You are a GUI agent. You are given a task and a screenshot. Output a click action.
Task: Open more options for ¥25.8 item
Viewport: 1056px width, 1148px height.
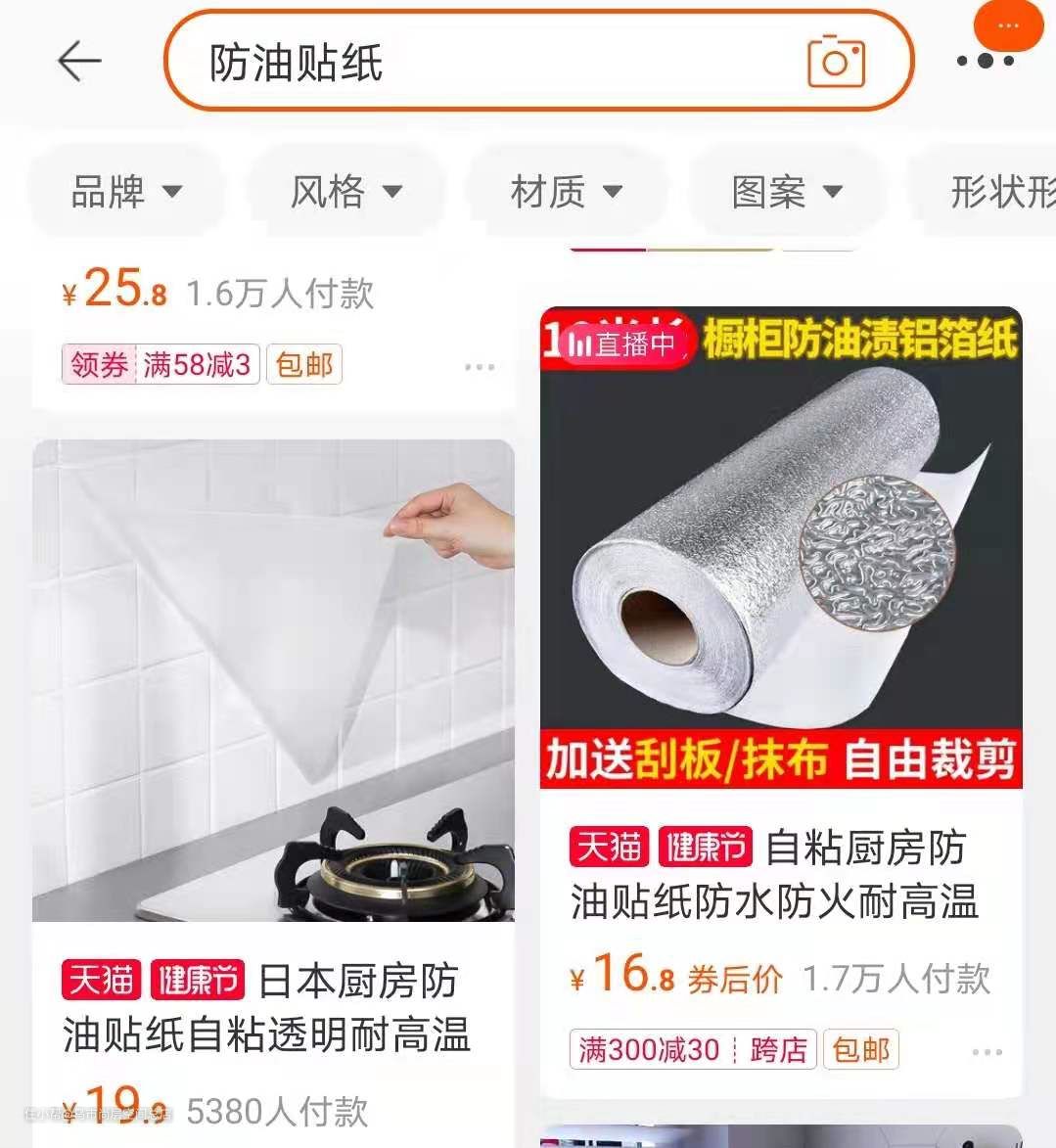[480, 367]
